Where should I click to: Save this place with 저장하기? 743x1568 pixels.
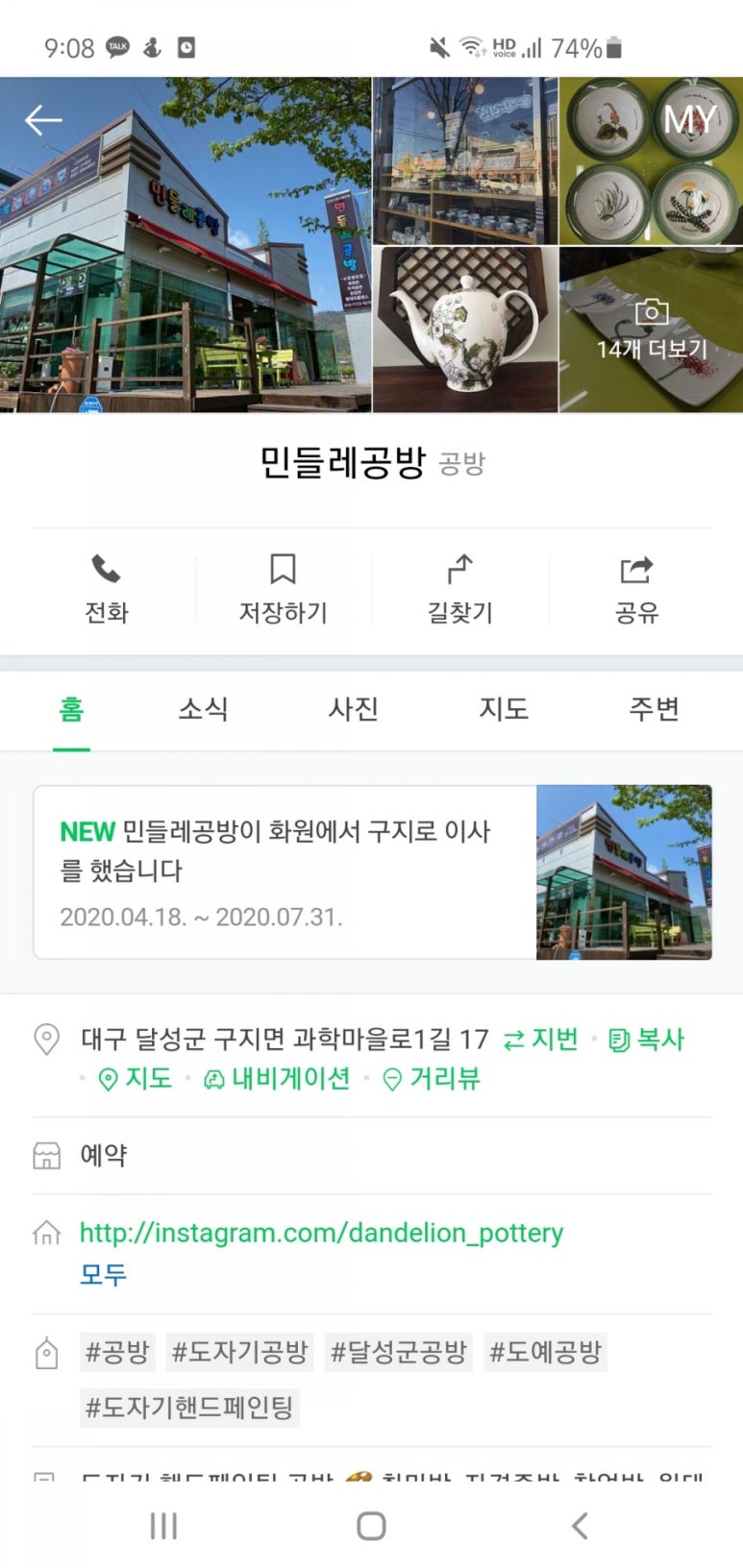pos(283,589)
